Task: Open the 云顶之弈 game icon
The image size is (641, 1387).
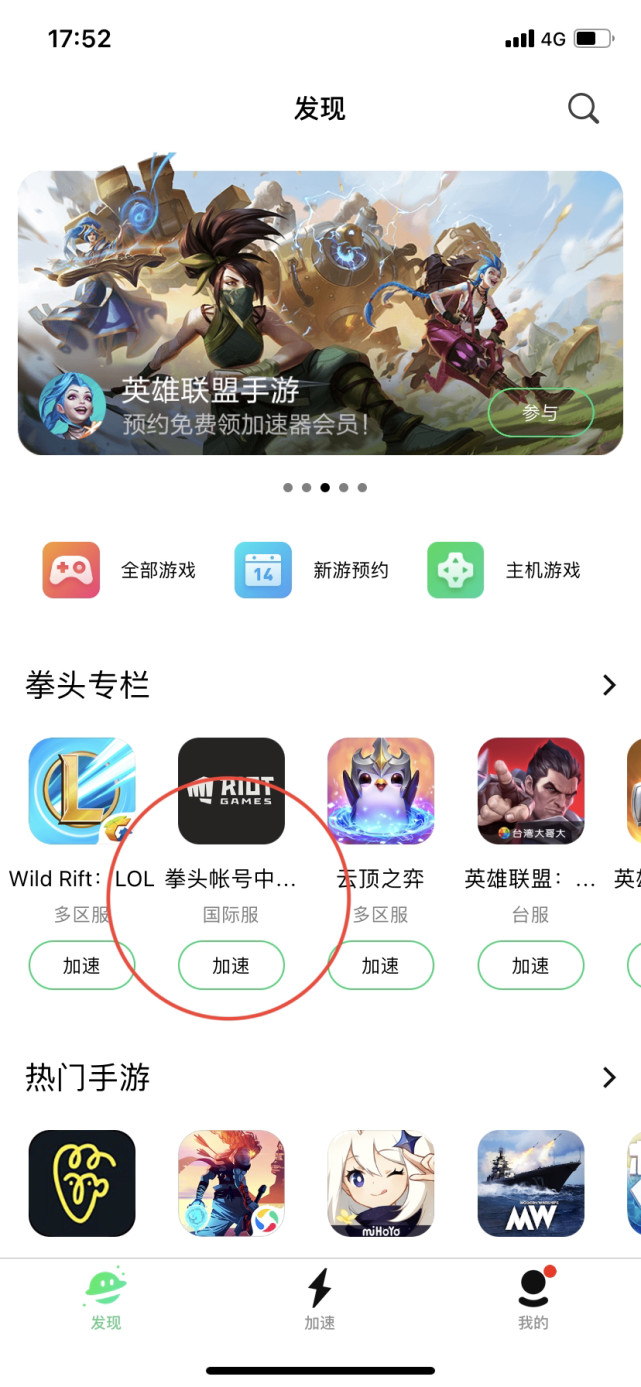Action: click(381, 791)
